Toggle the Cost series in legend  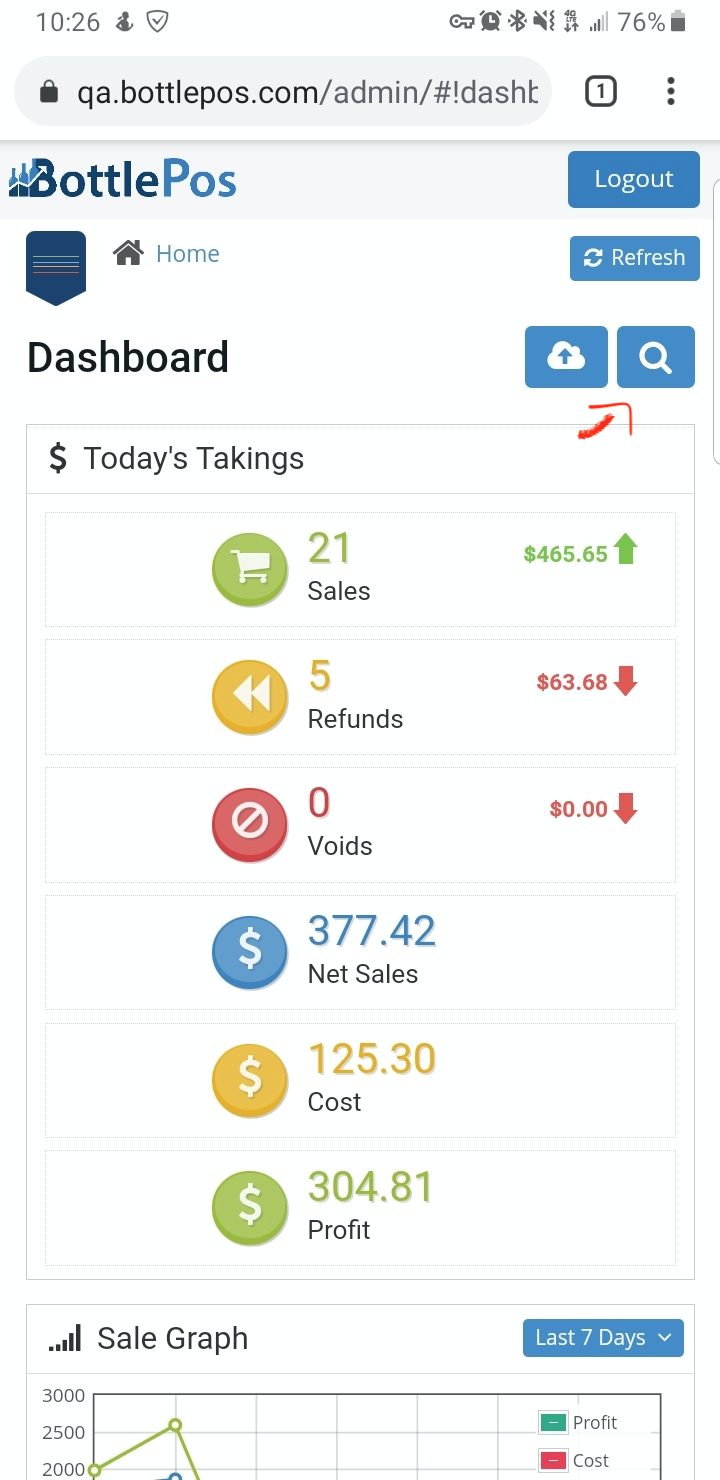(x=575, y=1460)
